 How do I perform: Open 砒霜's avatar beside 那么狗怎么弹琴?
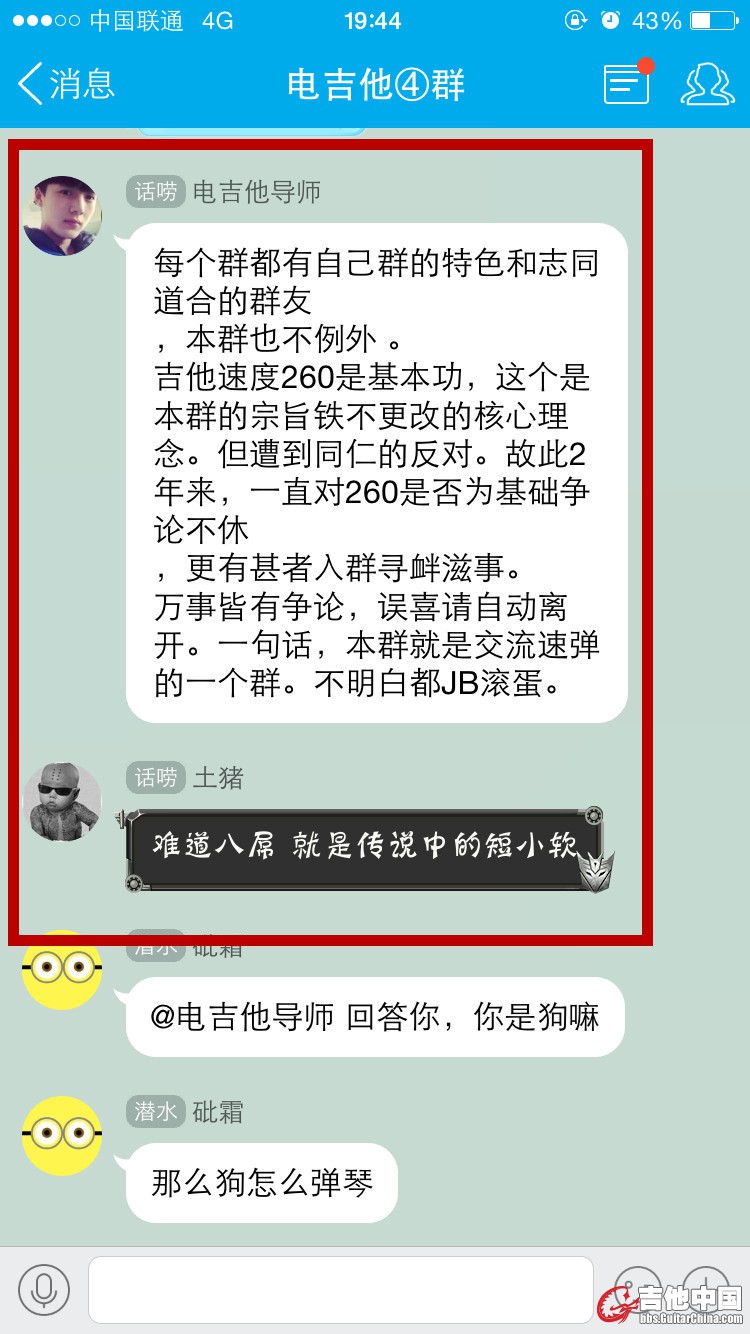point(62,1135)
